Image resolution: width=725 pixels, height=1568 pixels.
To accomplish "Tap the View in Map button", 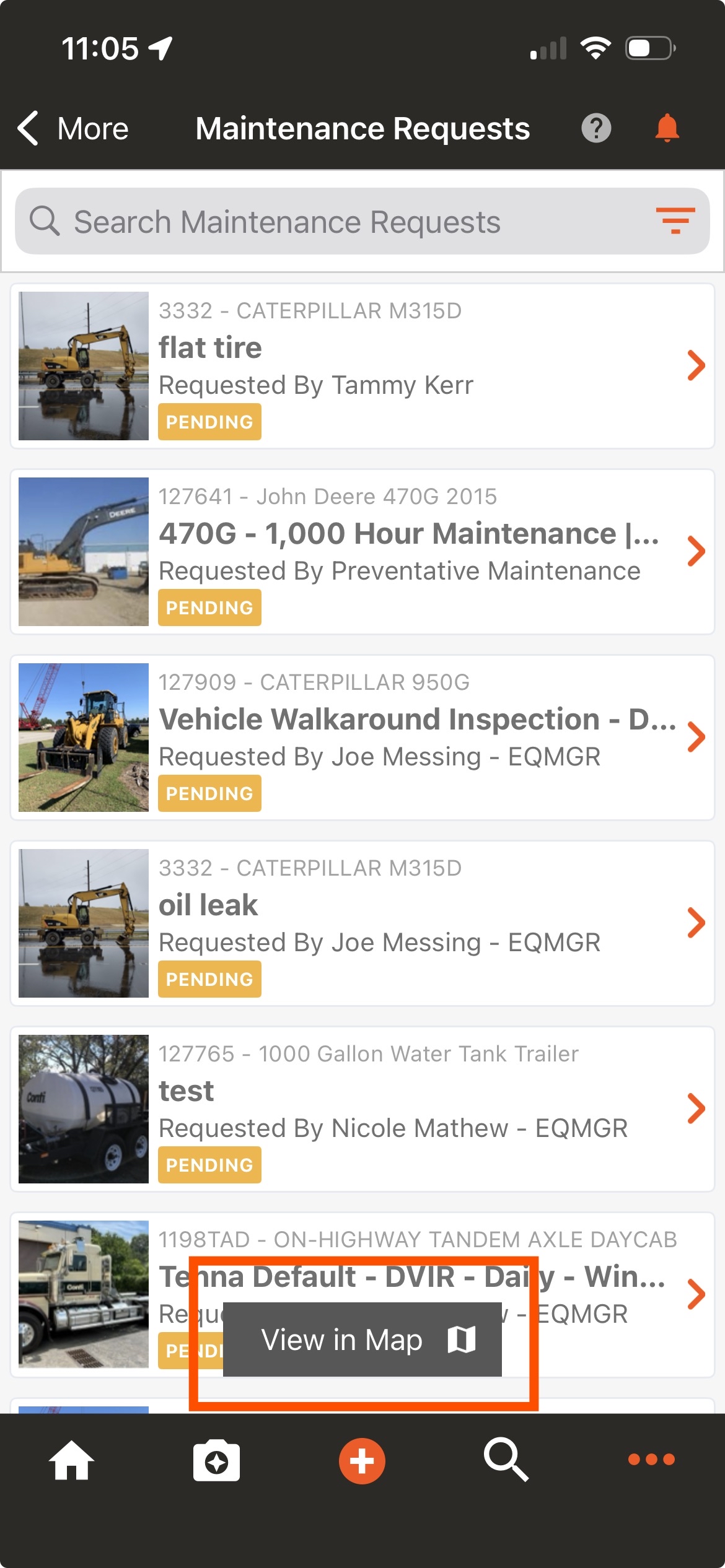I will pyautogui.click(x=362, y=1339).
